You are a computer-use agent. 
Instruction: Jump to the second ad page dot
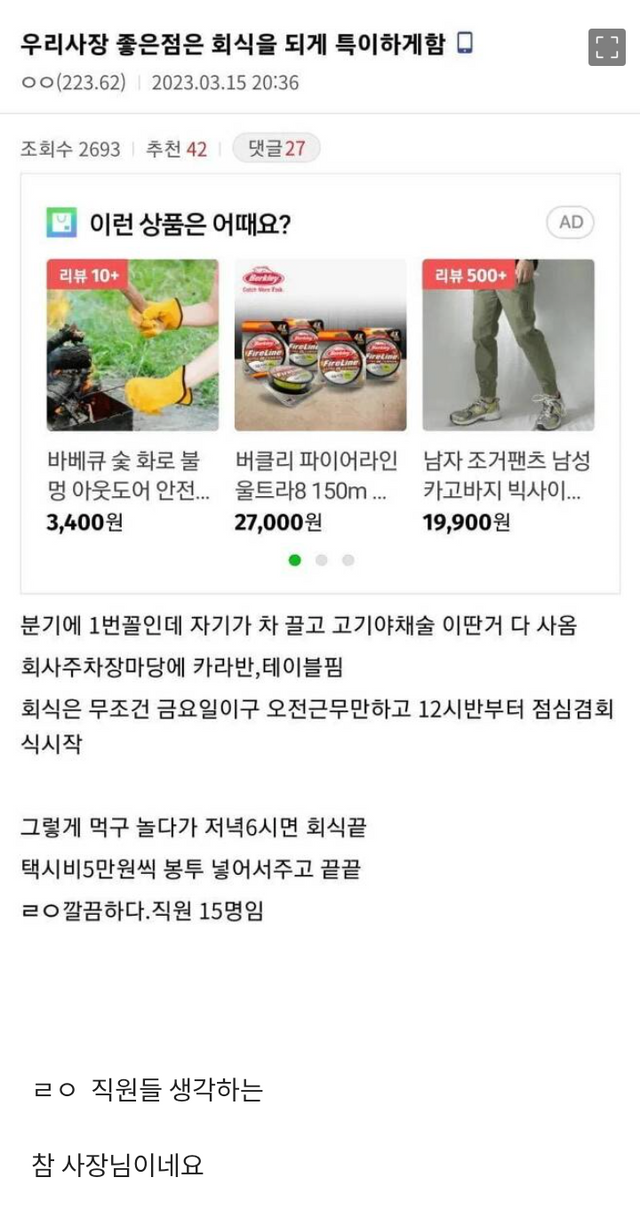pos(321,560)
